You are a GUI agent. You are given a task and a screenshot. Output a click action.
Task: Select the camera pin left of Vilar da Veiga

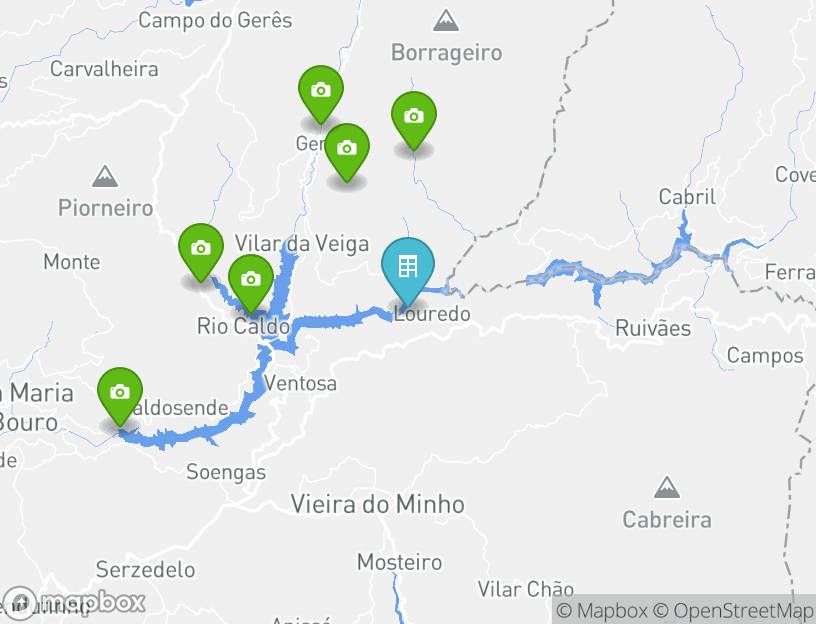click(201, 249)
